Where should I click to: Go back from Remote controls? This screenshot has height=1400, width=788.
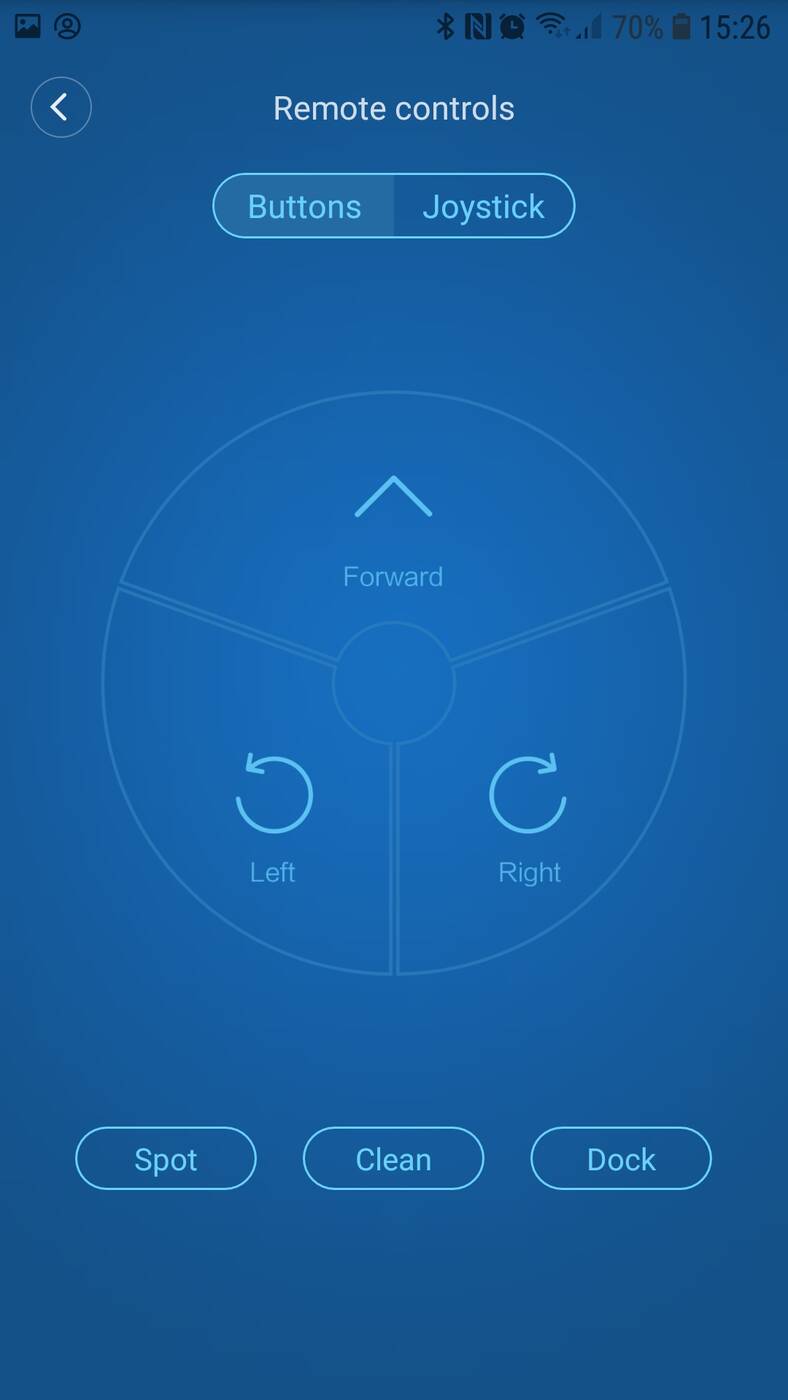pyautogui.click(x=61, y=107)
